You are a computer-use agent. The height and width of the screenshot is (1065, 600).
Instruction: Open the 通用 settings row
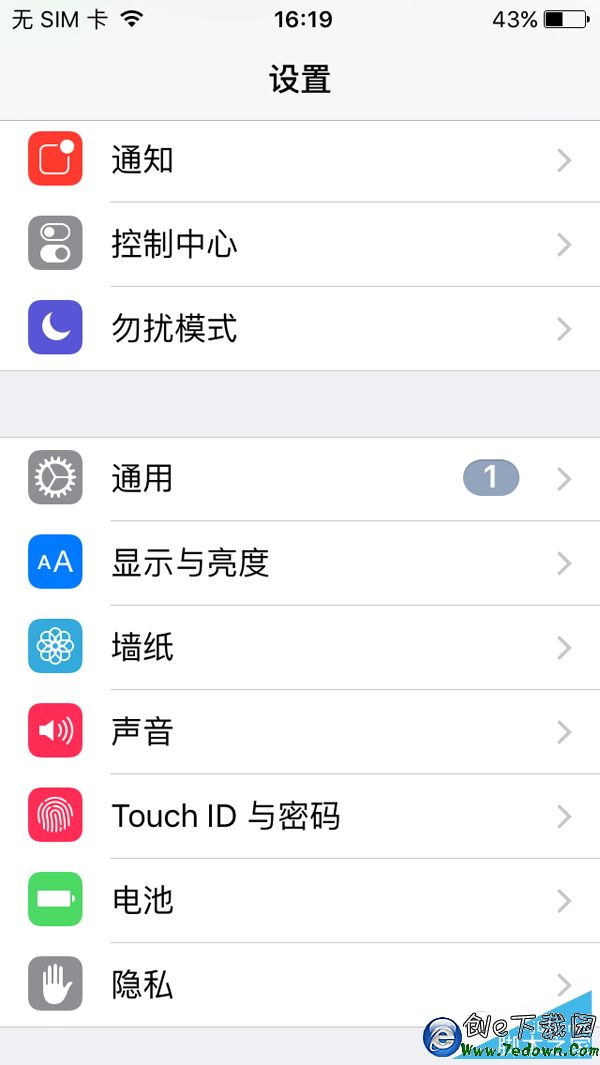[300, 479]
